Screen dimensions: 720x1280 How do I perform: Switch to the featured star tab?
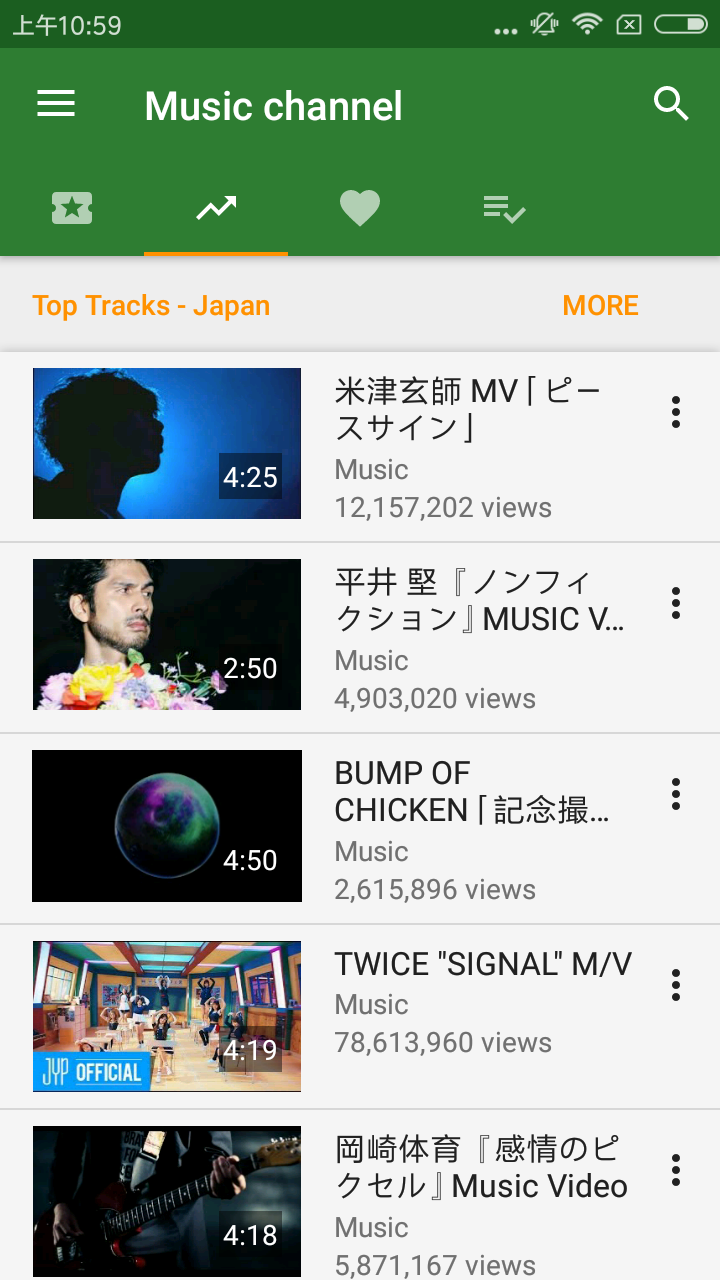click(x=72, y=208)
